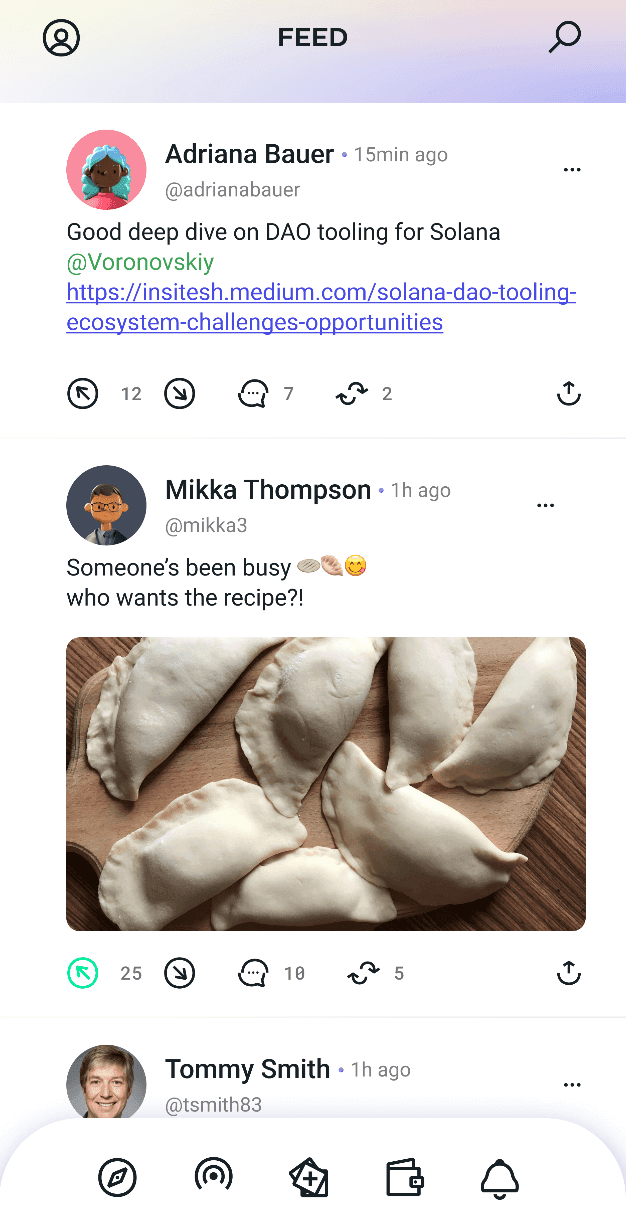
Task: Open the overflow menu on Mikka Thompson's post
Action: (546, 506)
